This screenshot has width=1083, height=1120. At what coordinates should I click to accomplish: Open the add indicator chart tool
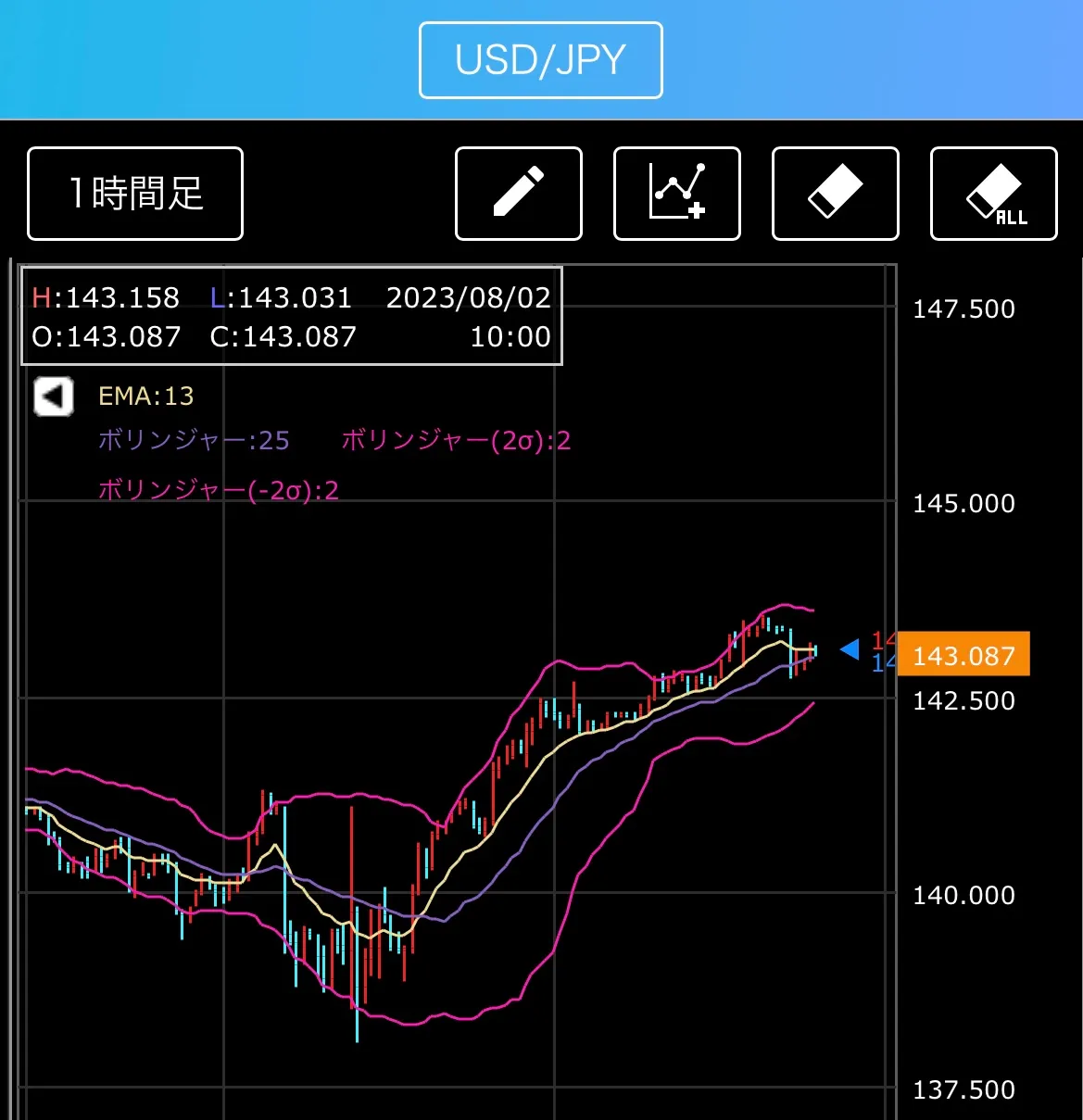pyautogui.click(x=677, y=194)
